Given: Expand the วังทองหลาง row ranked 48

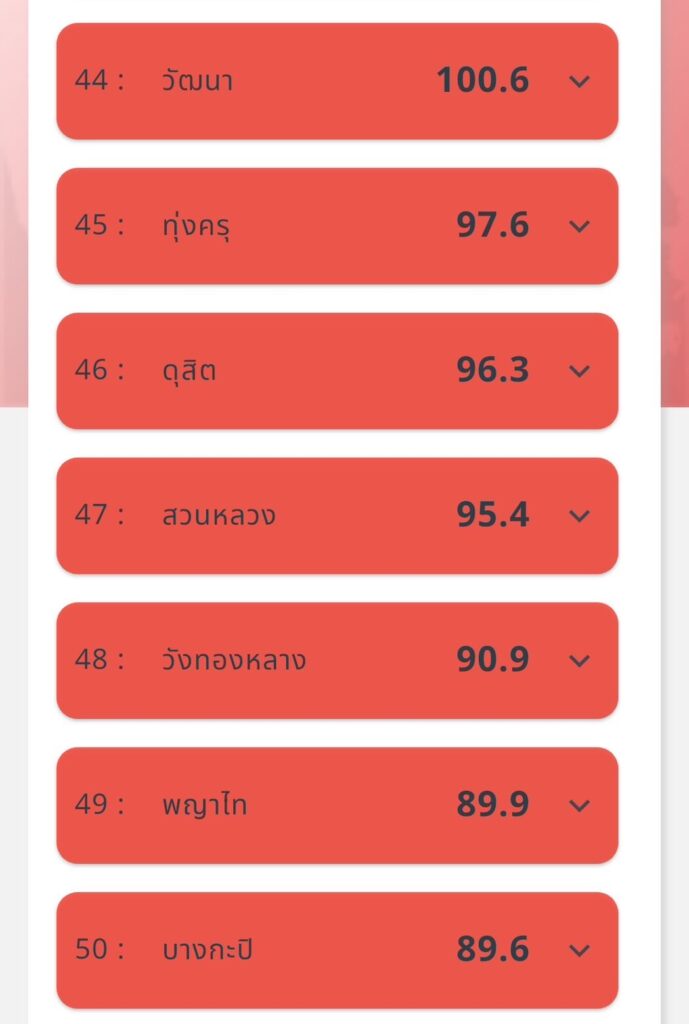Looking at the screenshot, I should pos(579,661).
